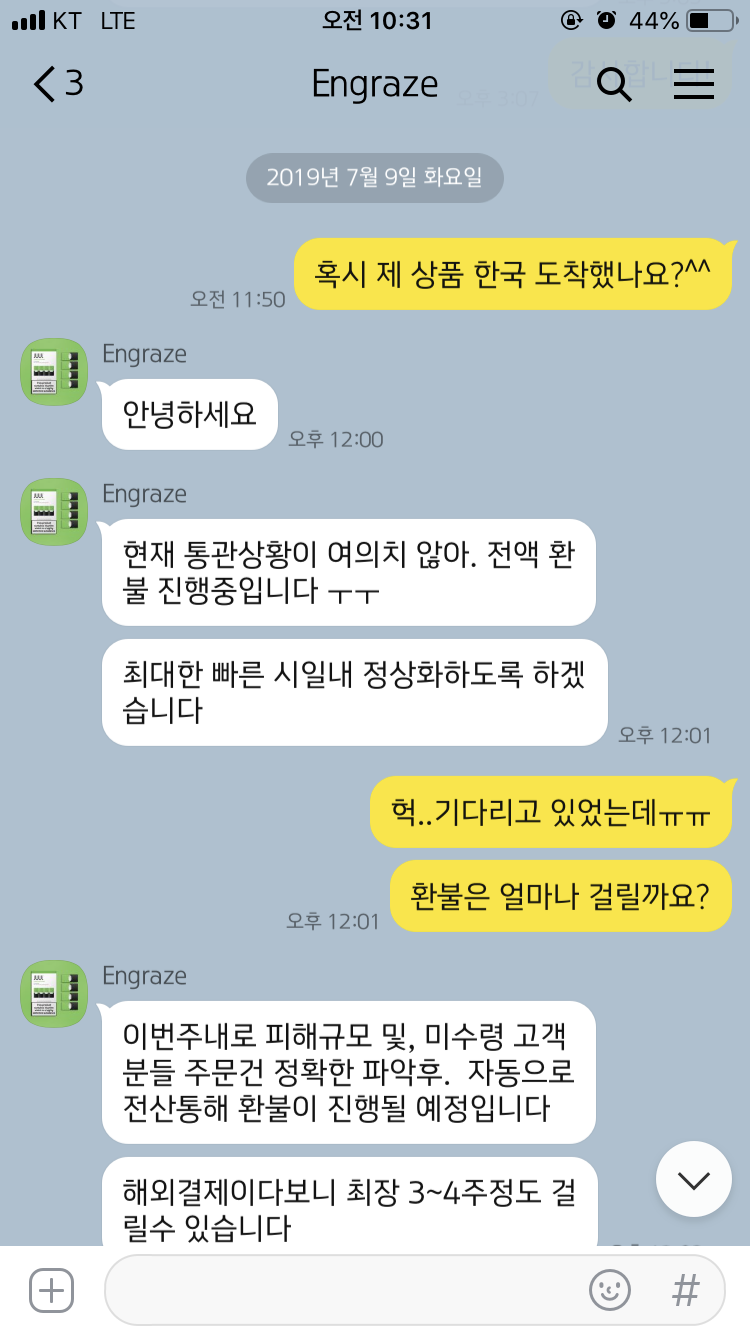Tap the hashtag search button
750x1334 pixels.
pyautogui.click(x=685, y=1290)
